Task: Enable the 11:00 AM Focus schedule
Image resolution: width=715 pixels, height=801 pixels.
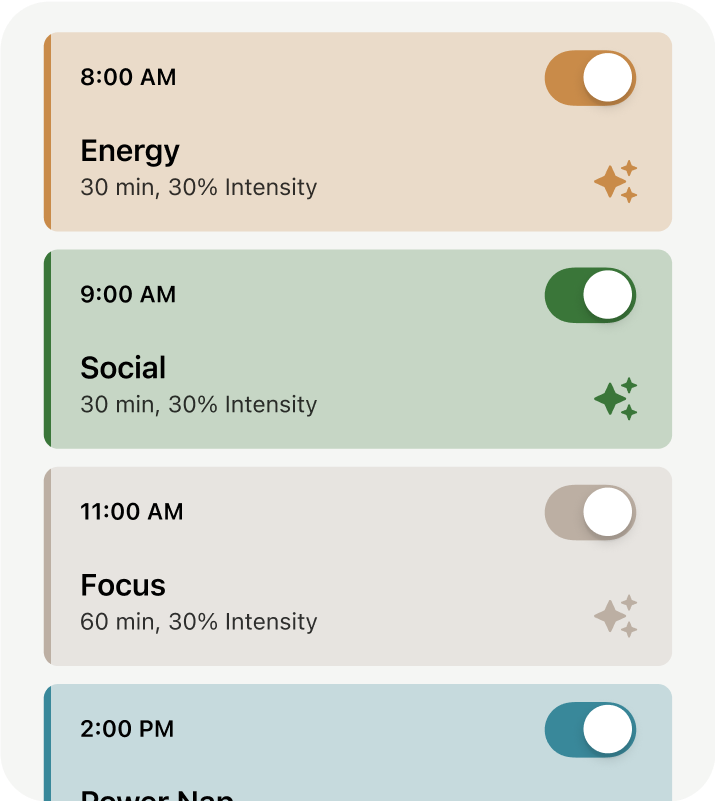Action: [590, 512]
